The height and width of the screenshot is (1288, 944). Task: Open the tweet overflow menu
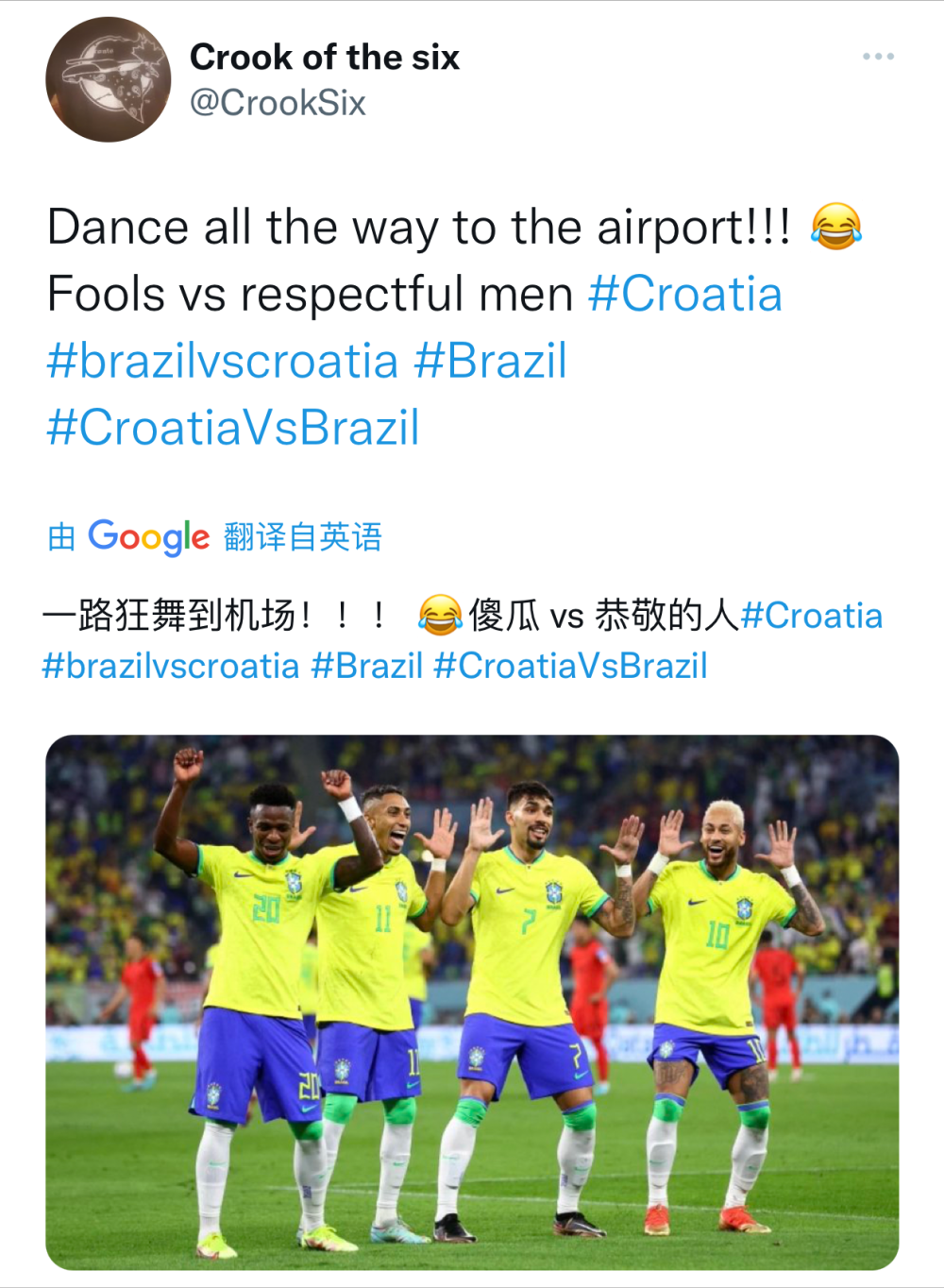[878, 58]
